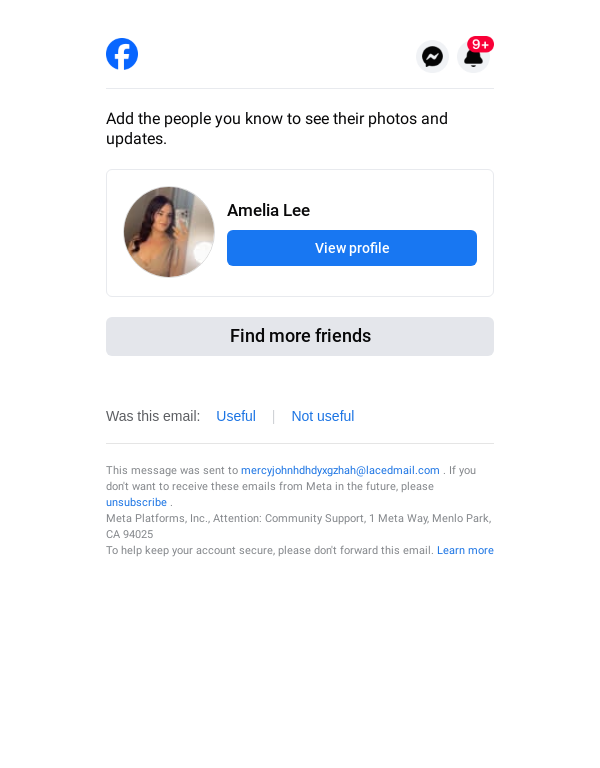
Task: Open the notifications bell
Action: pyautogui.click(x=474, y=57)
